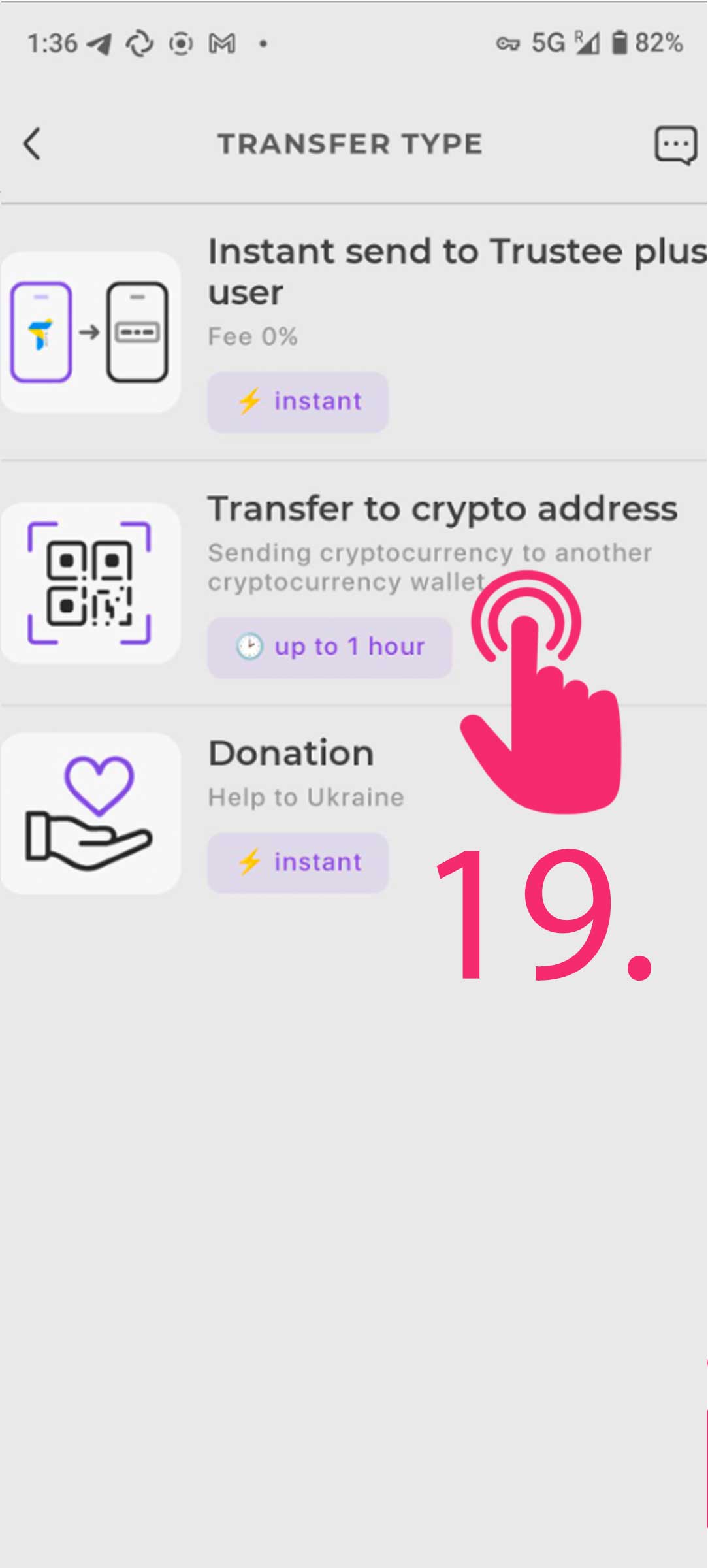Screen dimensions: 708x1568
Task: Go back with the top-left arrow
Action: tap(32, 144)
